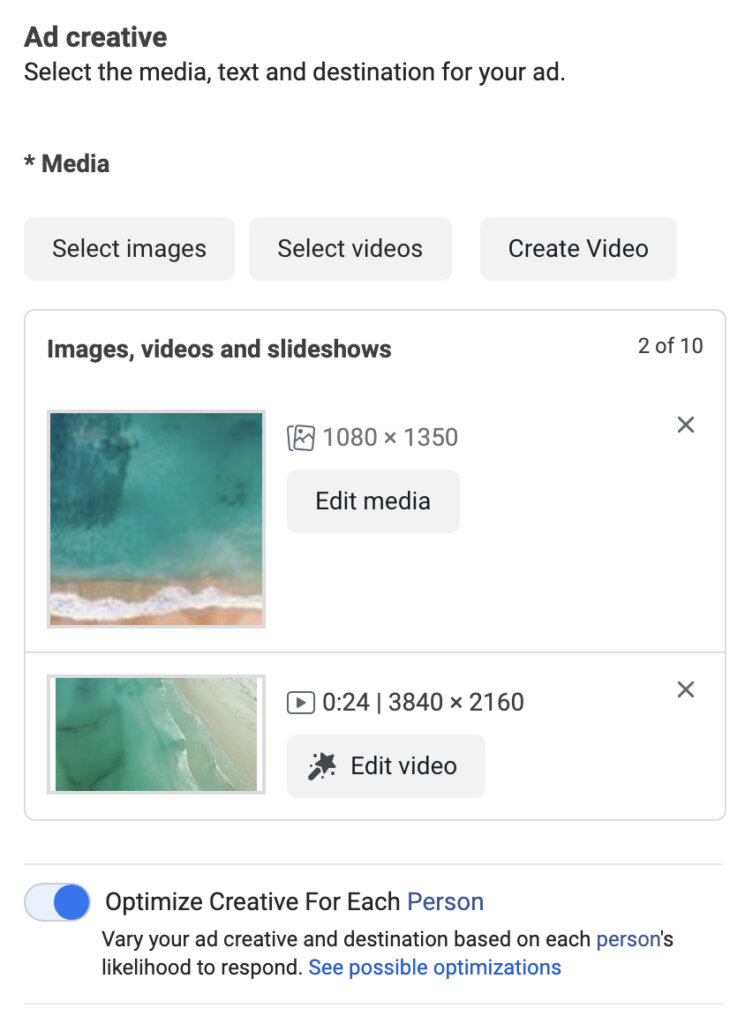Image resolution: width=745 pixels, height=1024 pixels.
Task: Select the beach image thumbnail
Action: (x=155, y=518)
